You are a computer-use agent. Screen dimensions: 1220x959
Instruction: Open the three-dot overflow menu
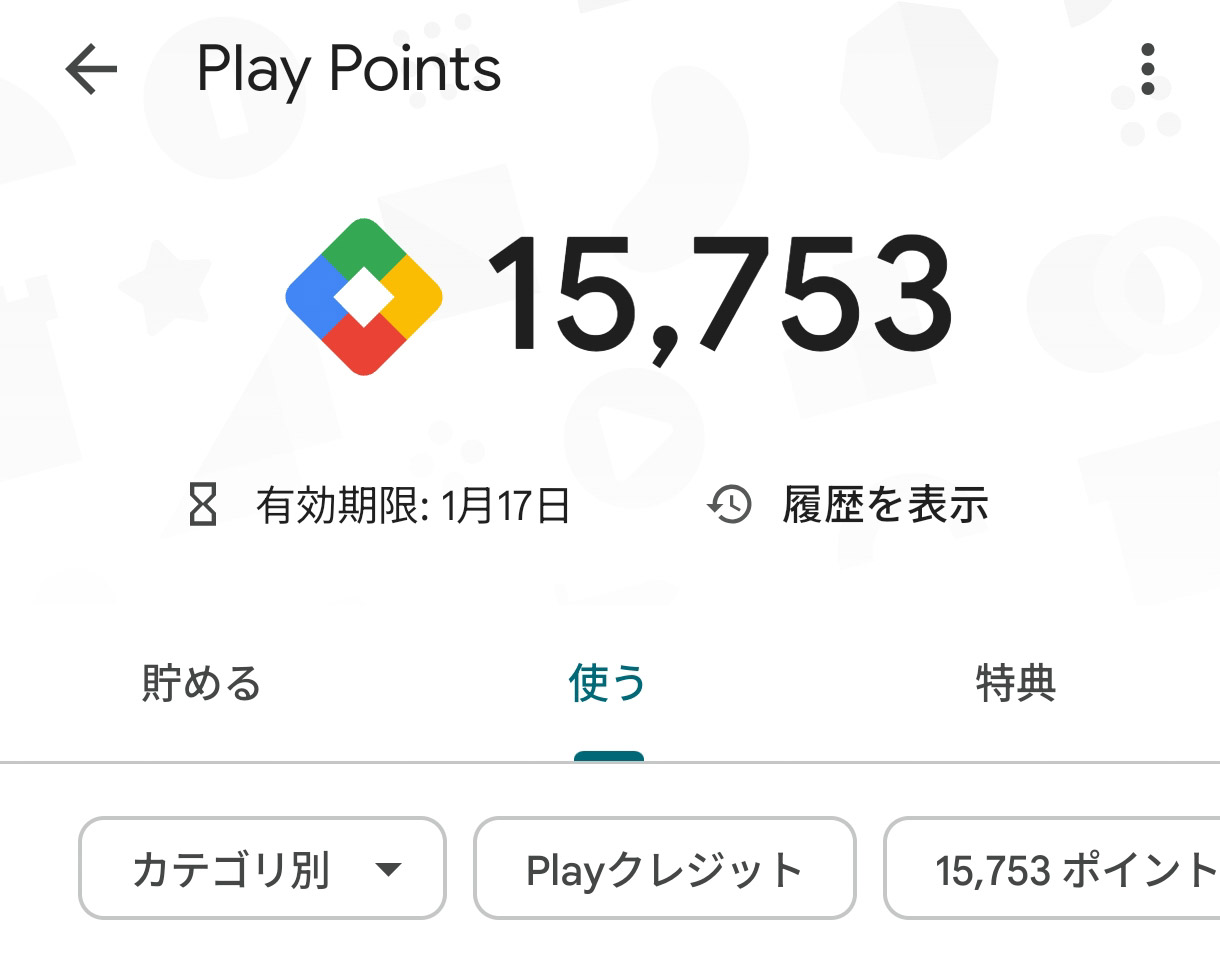[1147, 69]
